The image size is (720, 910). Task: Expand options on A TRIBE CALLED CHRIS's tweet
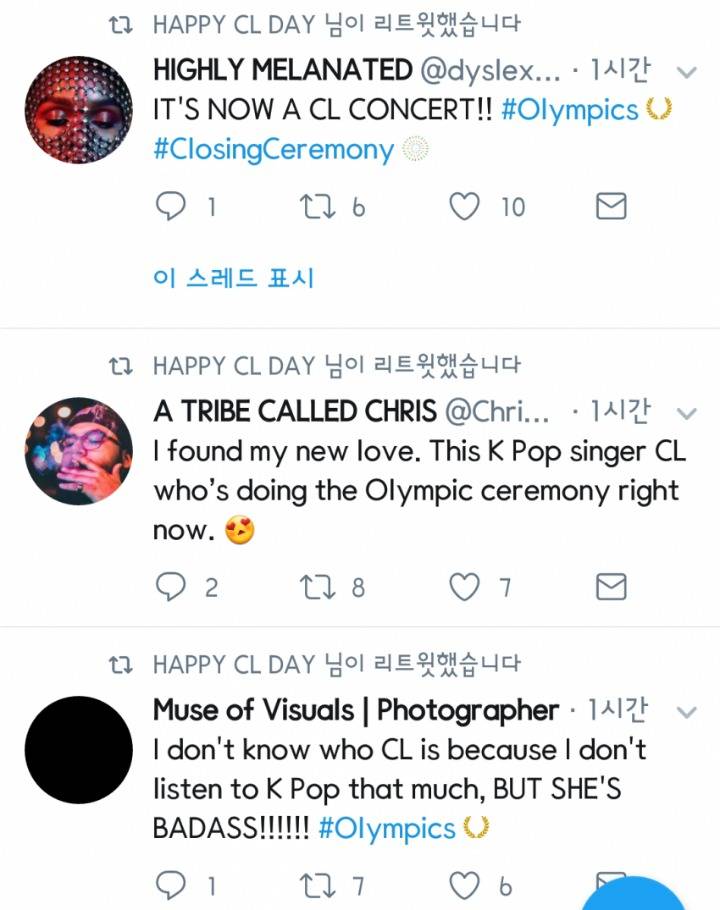[687, 412]
